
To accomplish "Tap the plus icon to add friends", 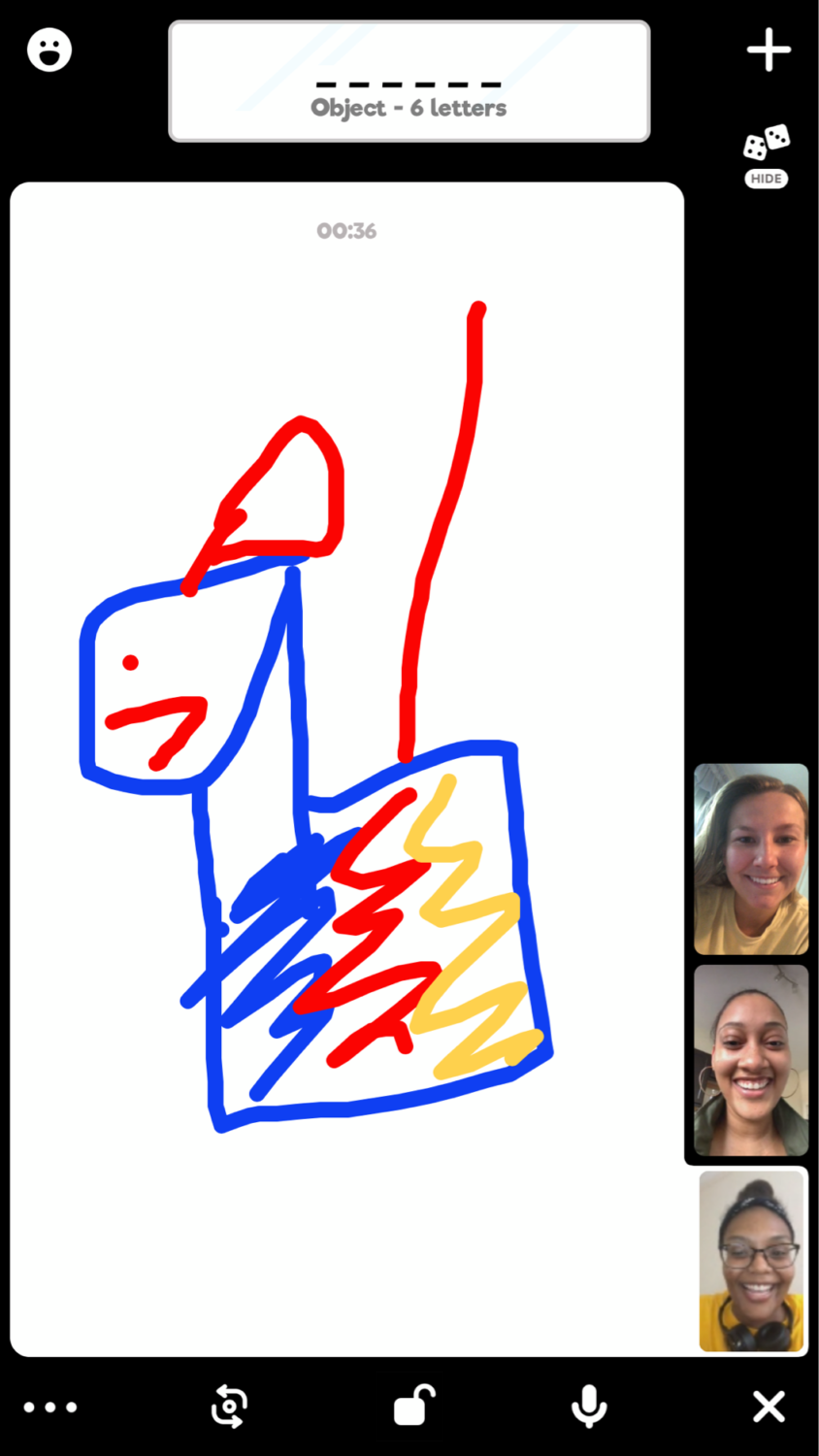I will (x=768, y=50).
